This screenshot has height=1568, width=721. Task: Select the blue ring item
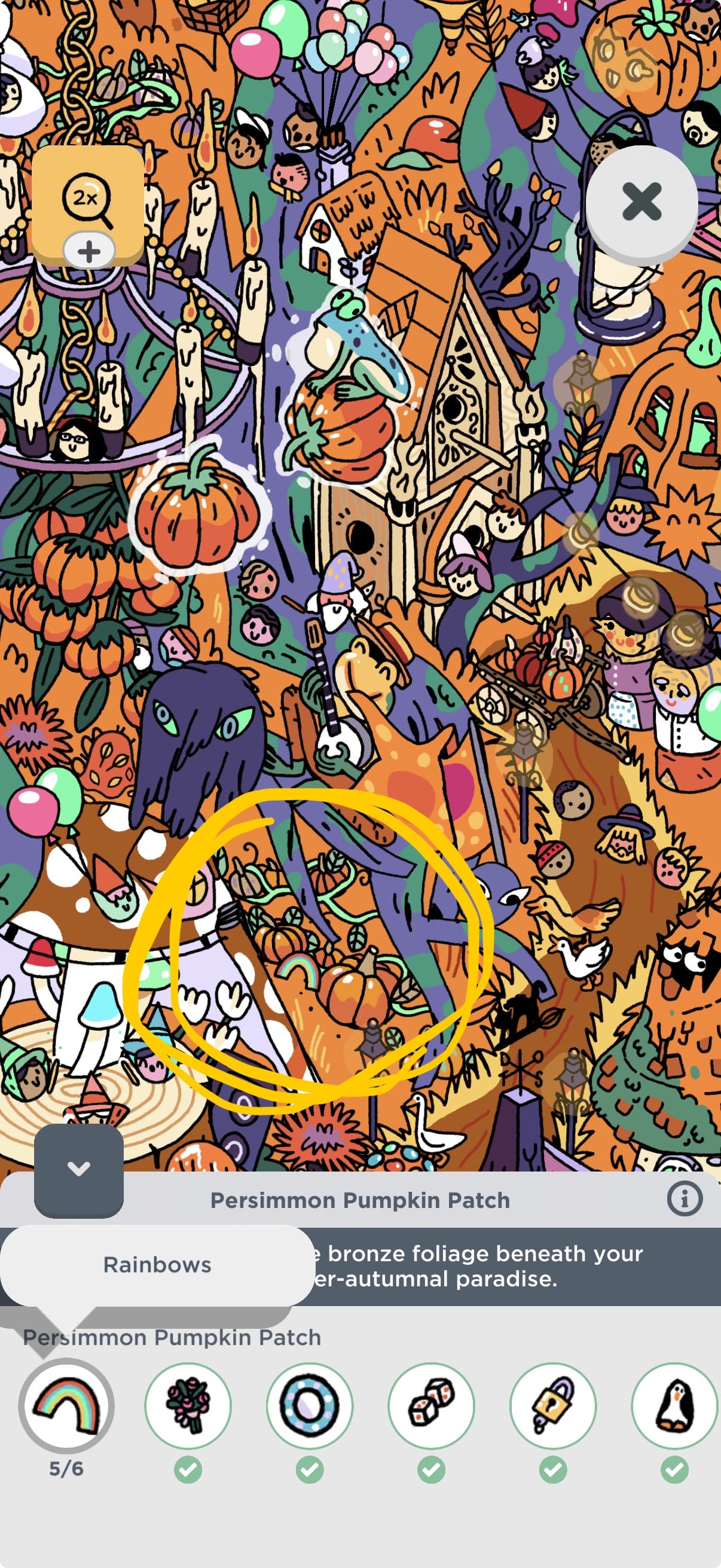(310, 1405)
